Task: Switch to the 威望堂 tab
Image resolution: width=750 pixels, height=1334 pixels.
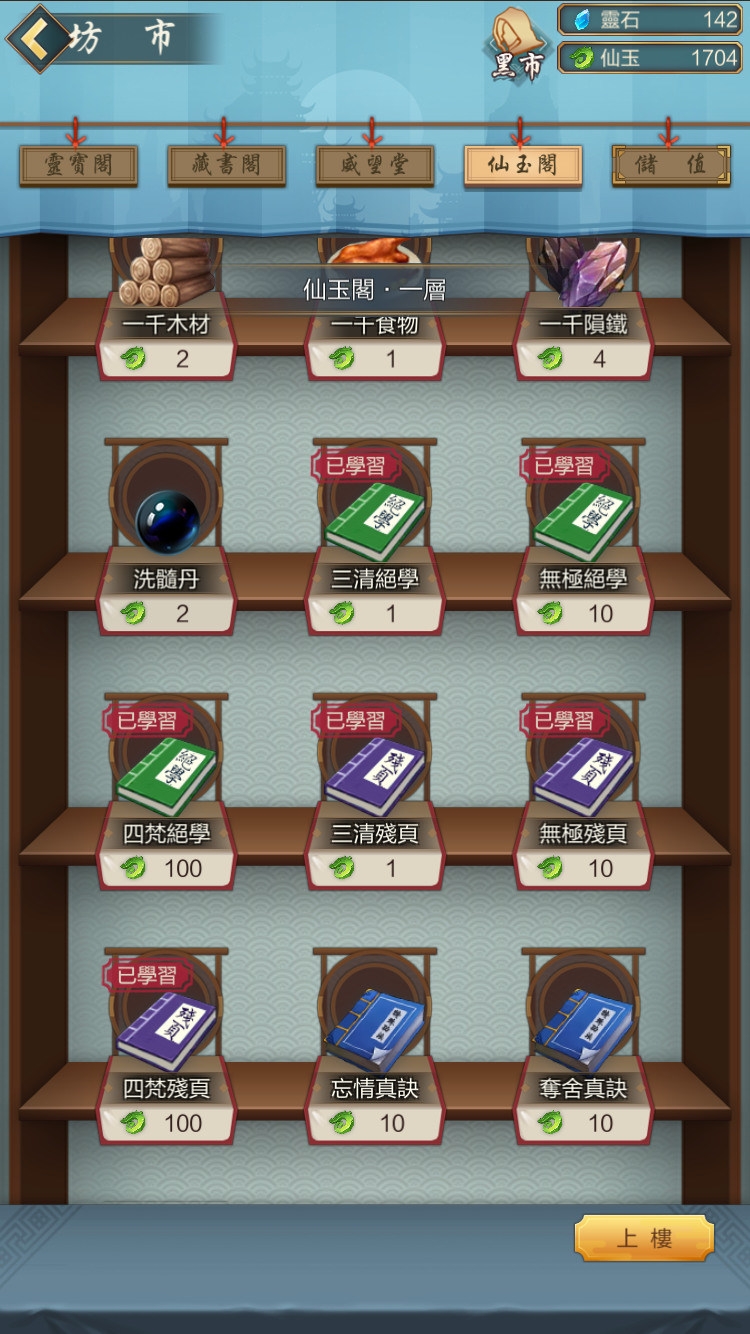Action: [375, 166]
